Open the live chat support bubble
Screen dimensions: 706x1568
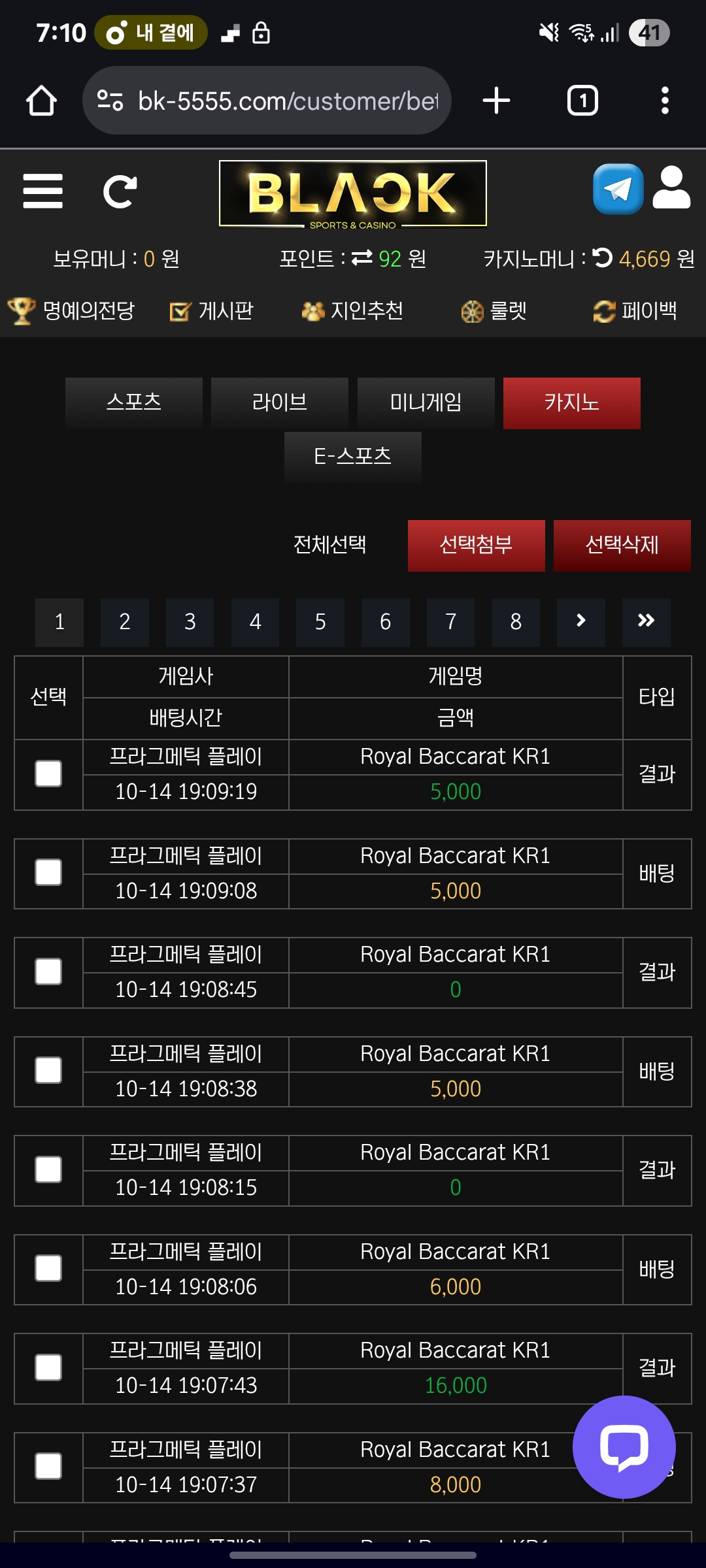coord(624,1446)
